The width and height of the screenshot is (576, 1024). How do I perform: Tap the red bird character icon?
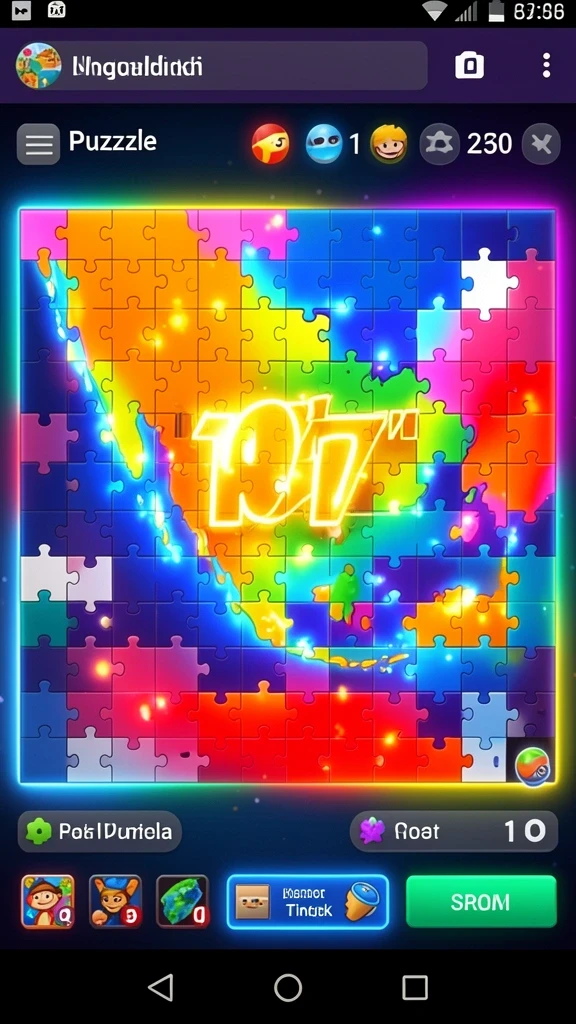click(270, 143)
